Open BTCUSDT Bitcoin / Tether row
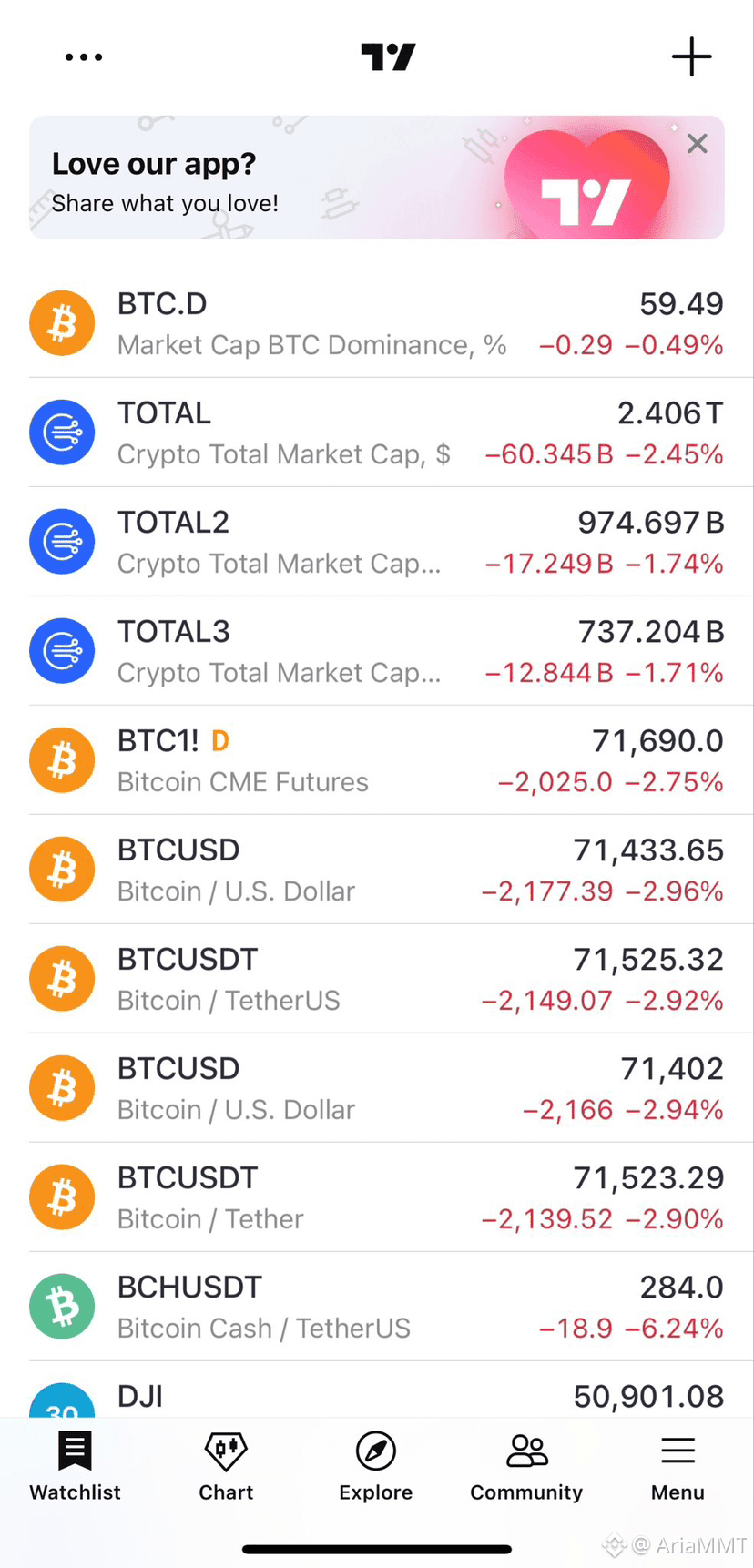 [377, 1197]
